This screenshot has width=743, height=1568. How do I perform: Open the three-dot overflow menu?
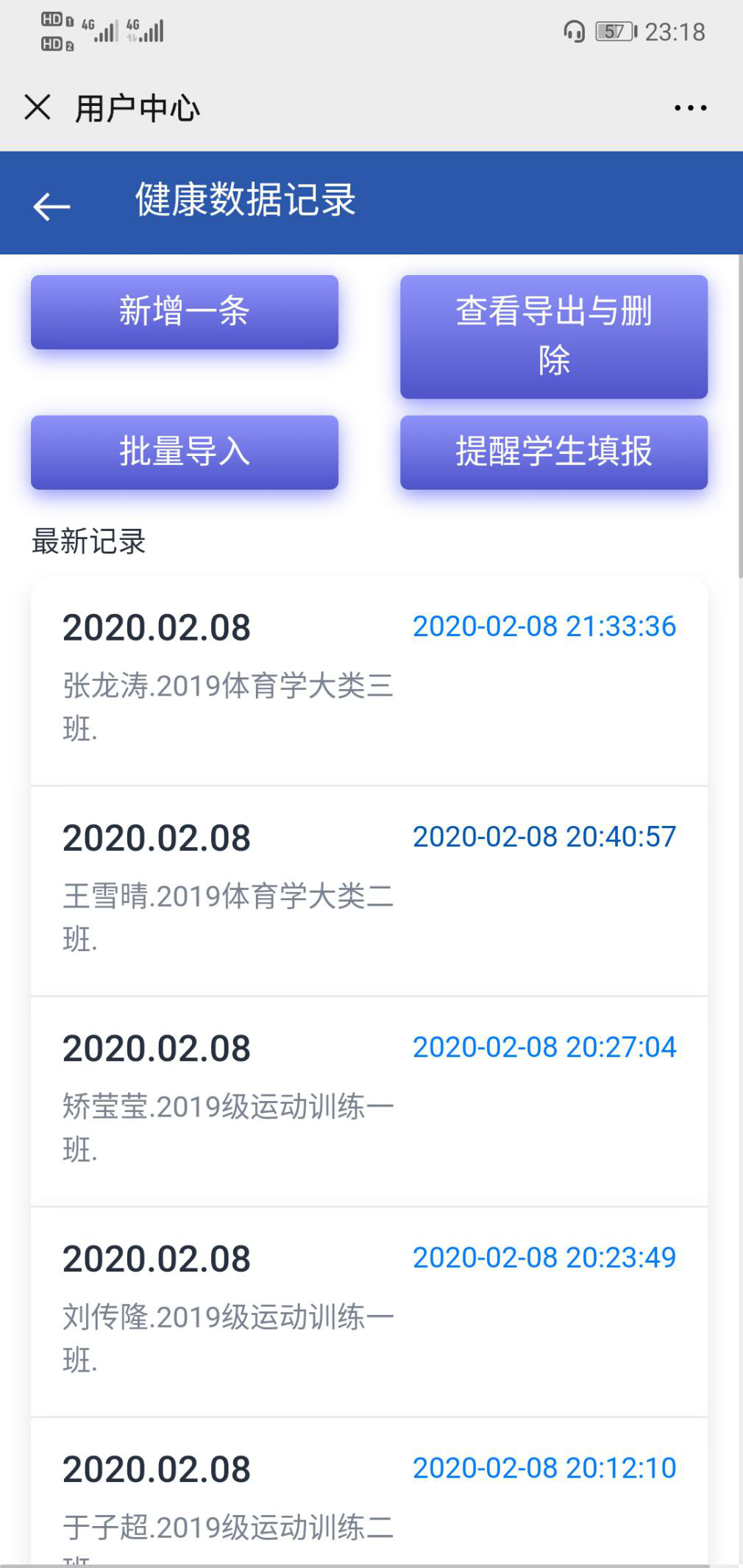point(690,108)
